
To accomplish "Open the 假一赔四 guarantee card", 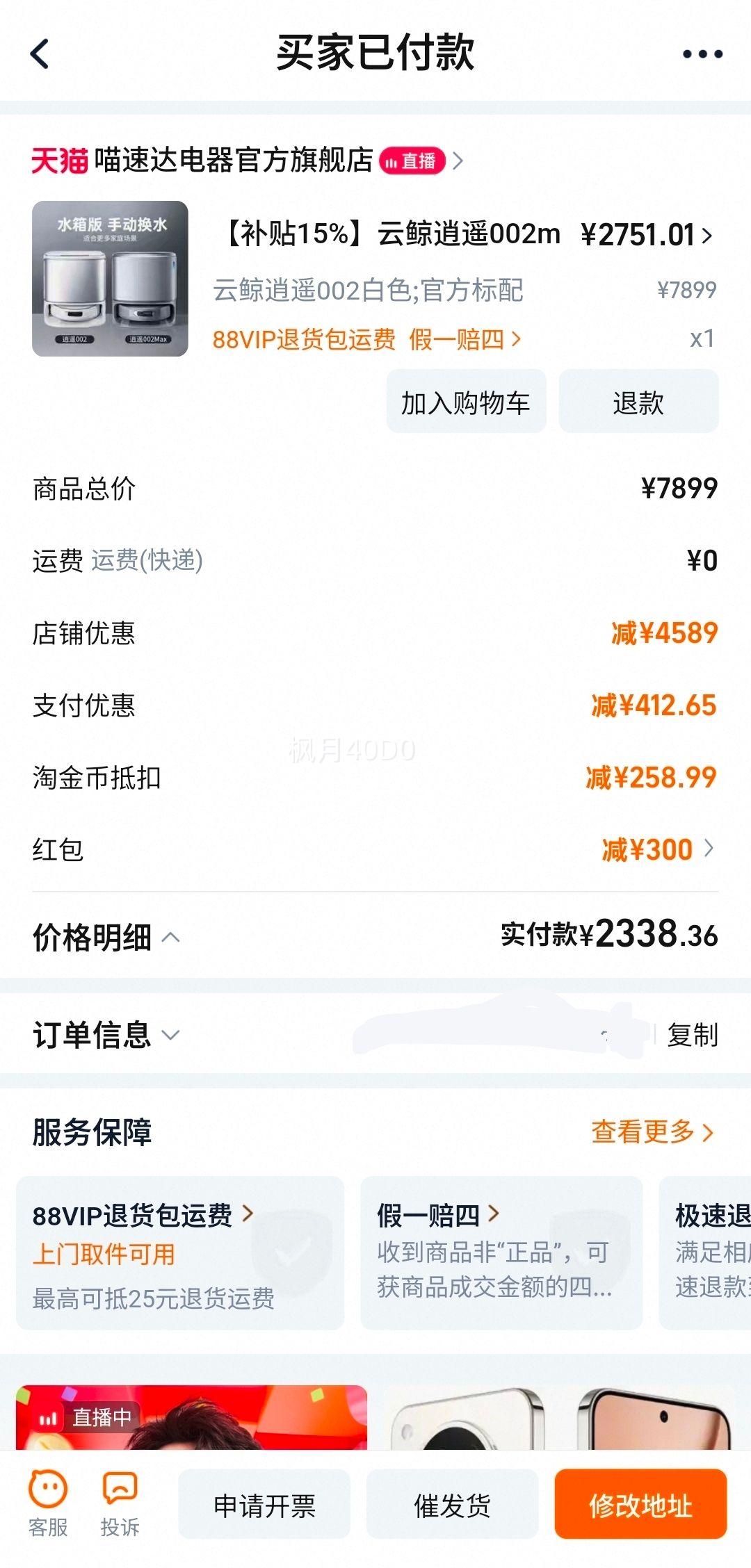I will 501,1252.
